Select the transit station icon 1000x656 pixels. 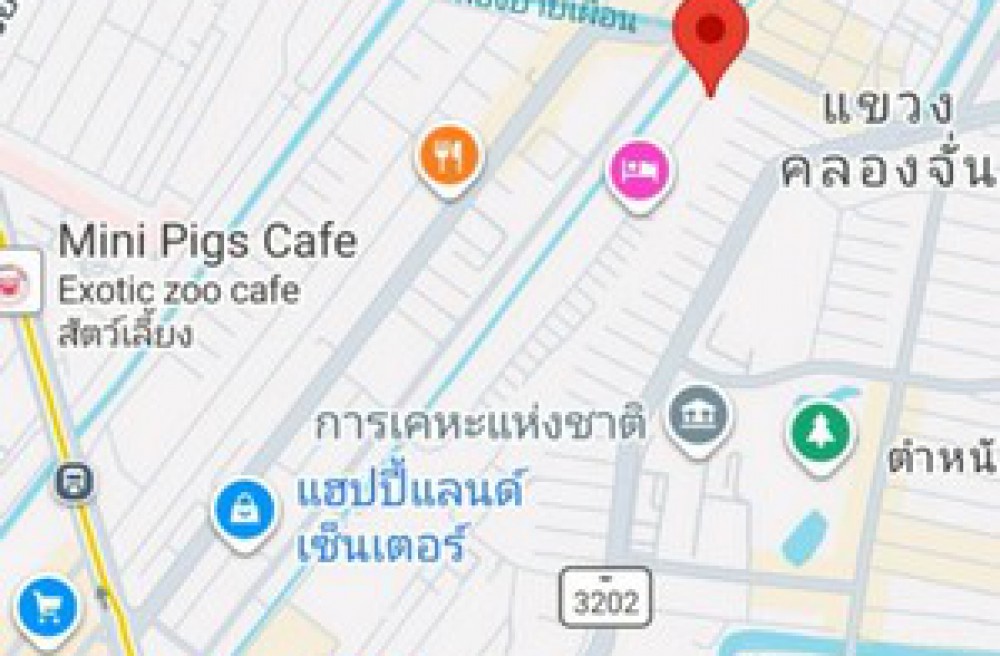76,483
